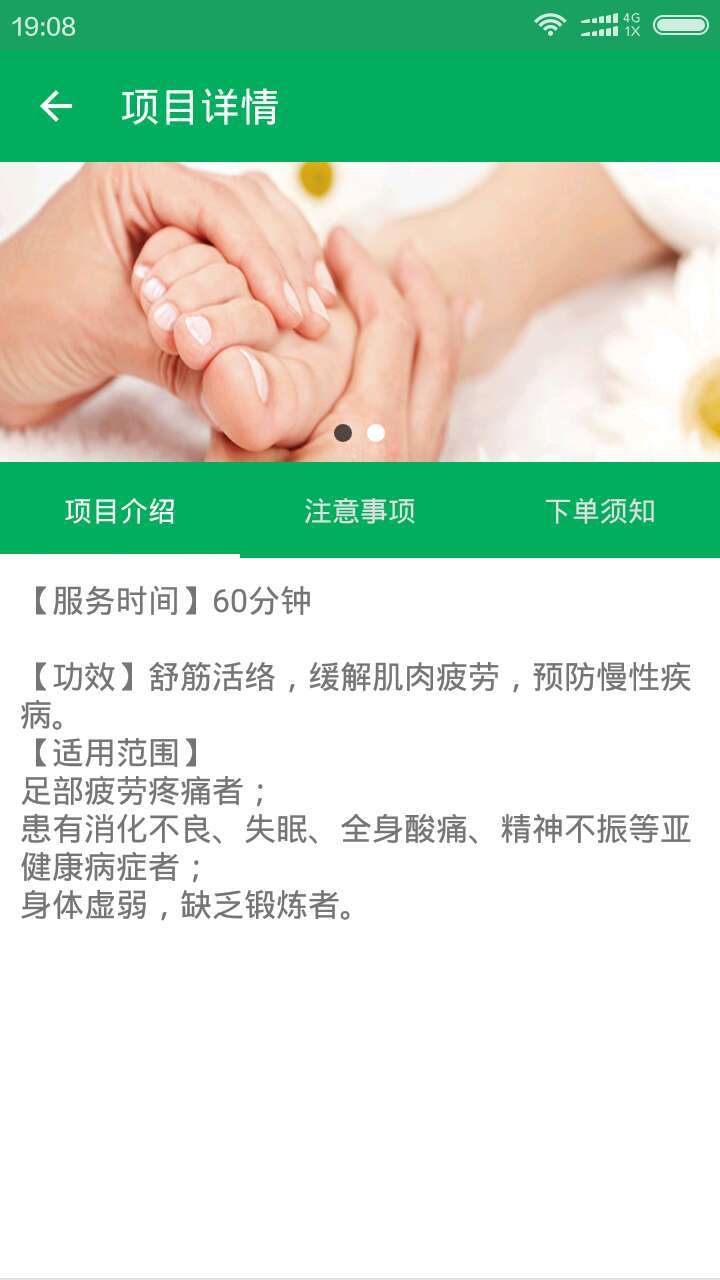Screen dimensions: 720x1280
Task: Tap the foot massage banner image
Action: pos(360,300)
